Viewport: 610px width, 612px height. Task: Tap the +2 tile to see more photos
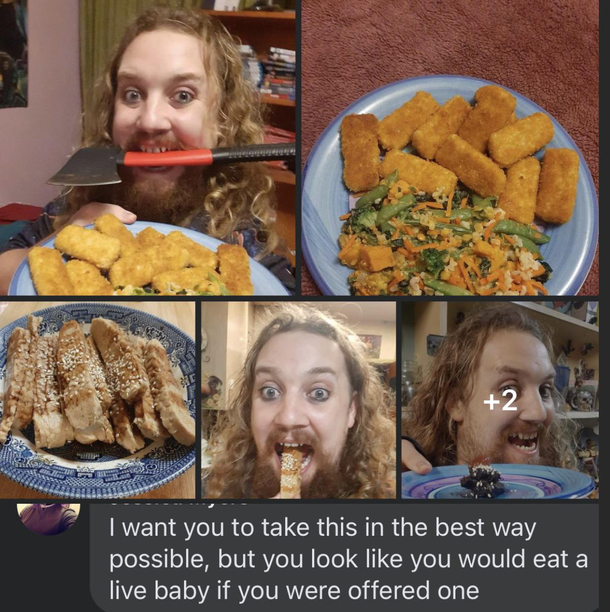[500, 400]
